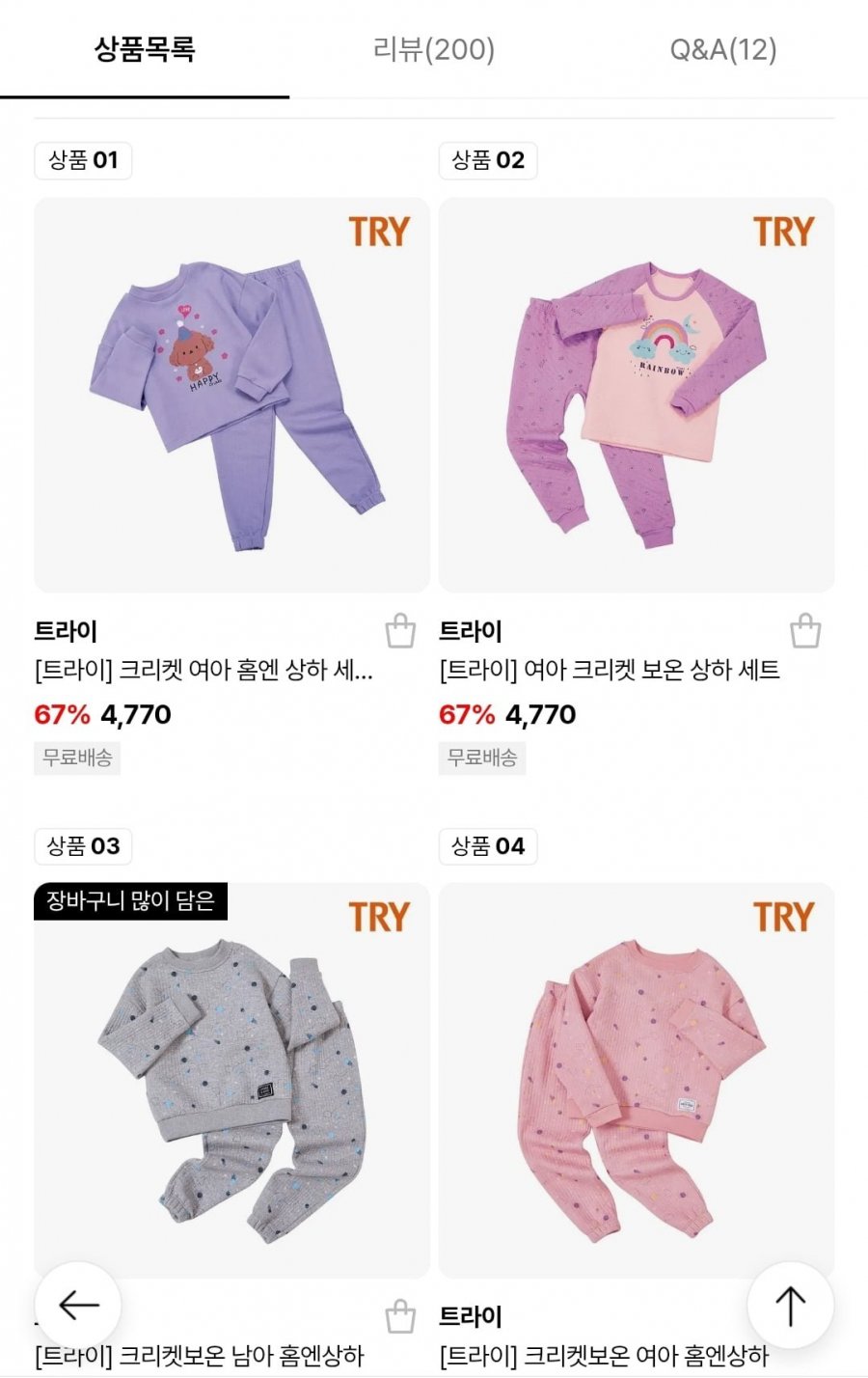Add 상품 01 to the shopping bag

[x=400, y=631]
